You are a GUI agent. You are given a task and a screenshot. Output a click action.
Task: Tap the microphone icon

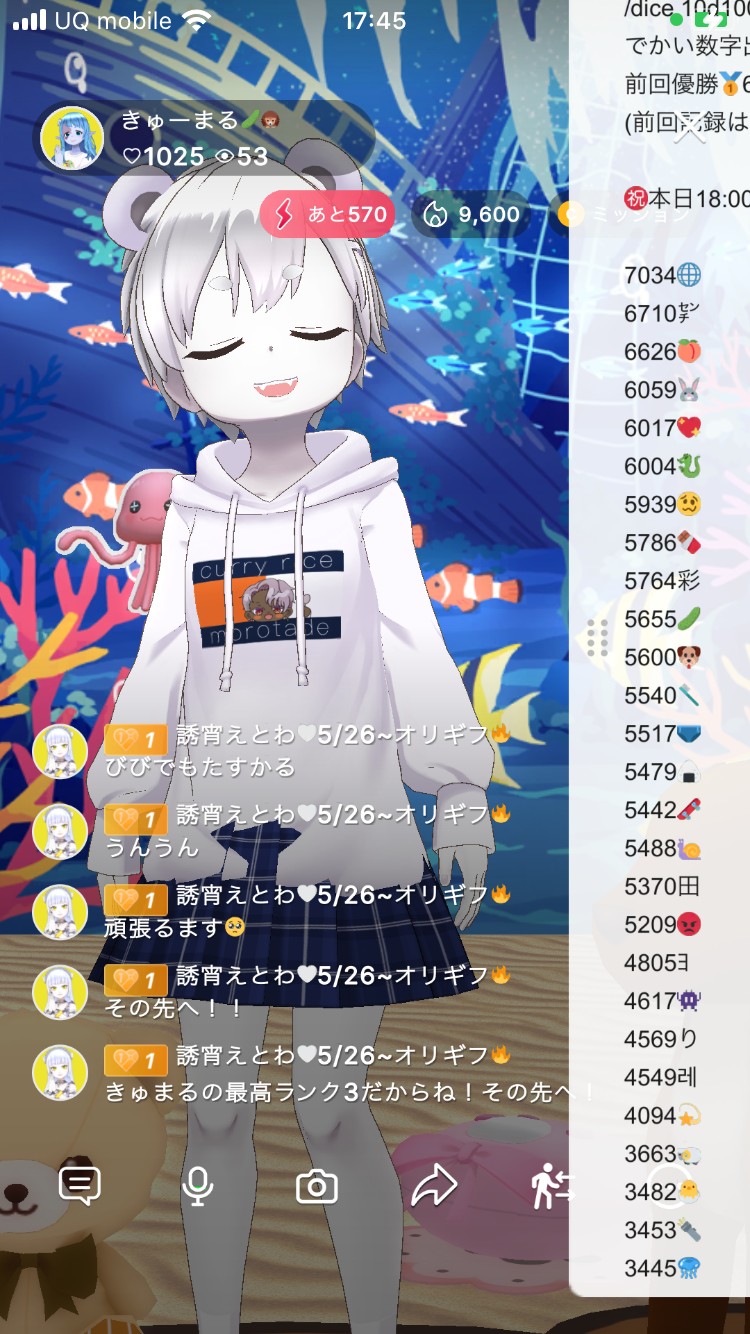click(198, 1186)
